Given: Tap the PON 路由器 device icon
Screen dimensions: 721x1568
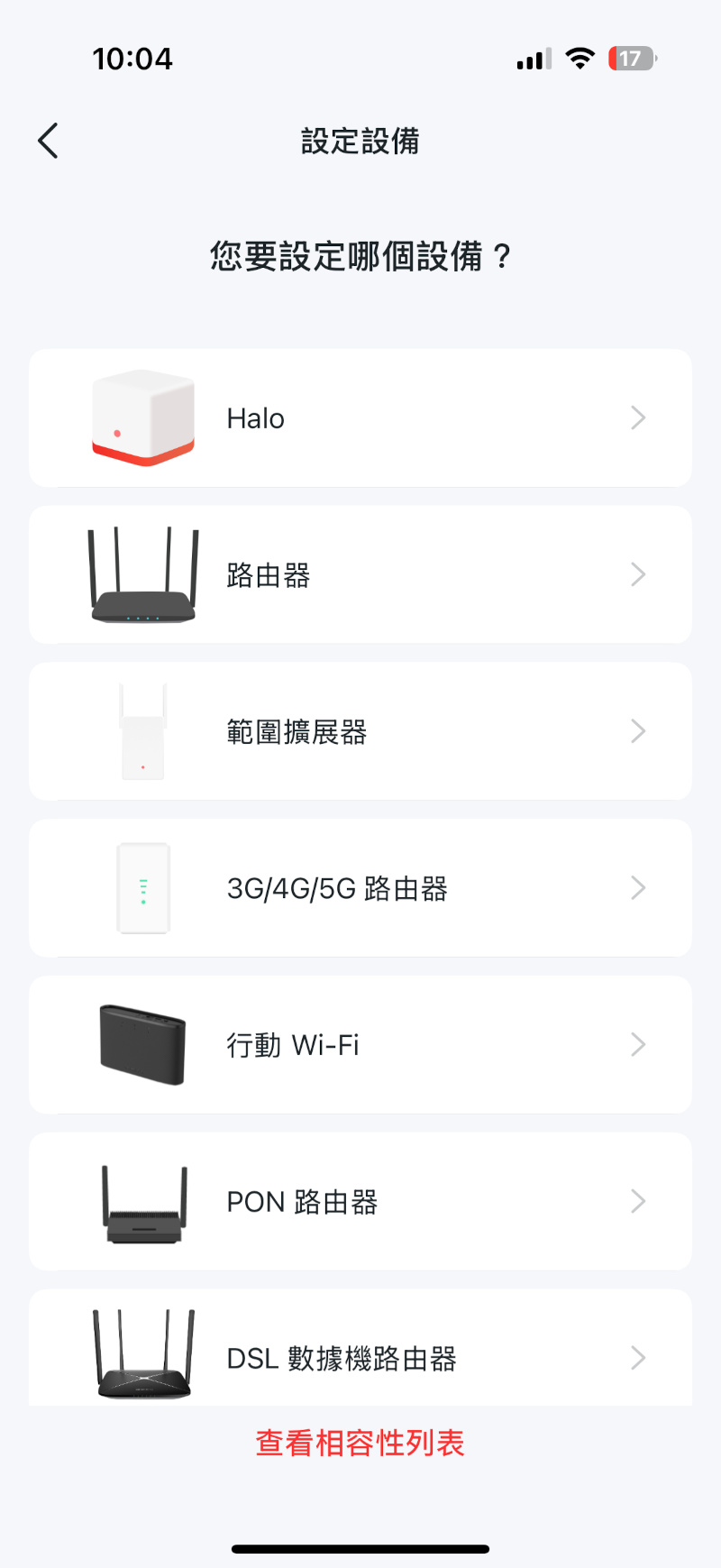Looking at the screenshot, I should pyautogui.click(x=142, y=1201).
